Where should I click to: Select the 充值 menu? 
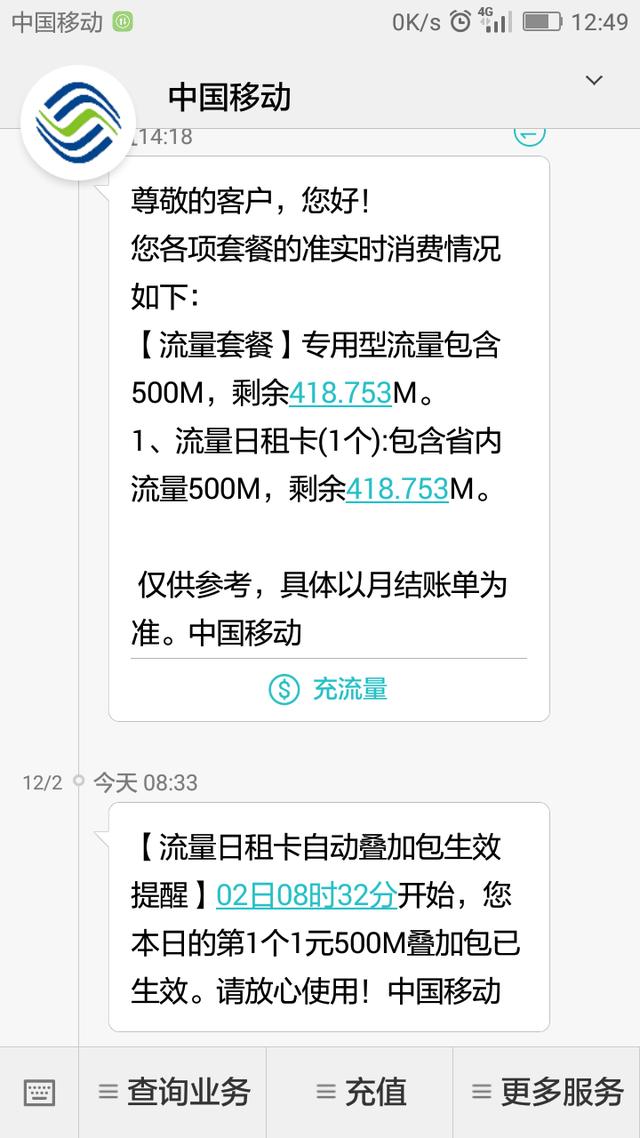[361, 1093]
